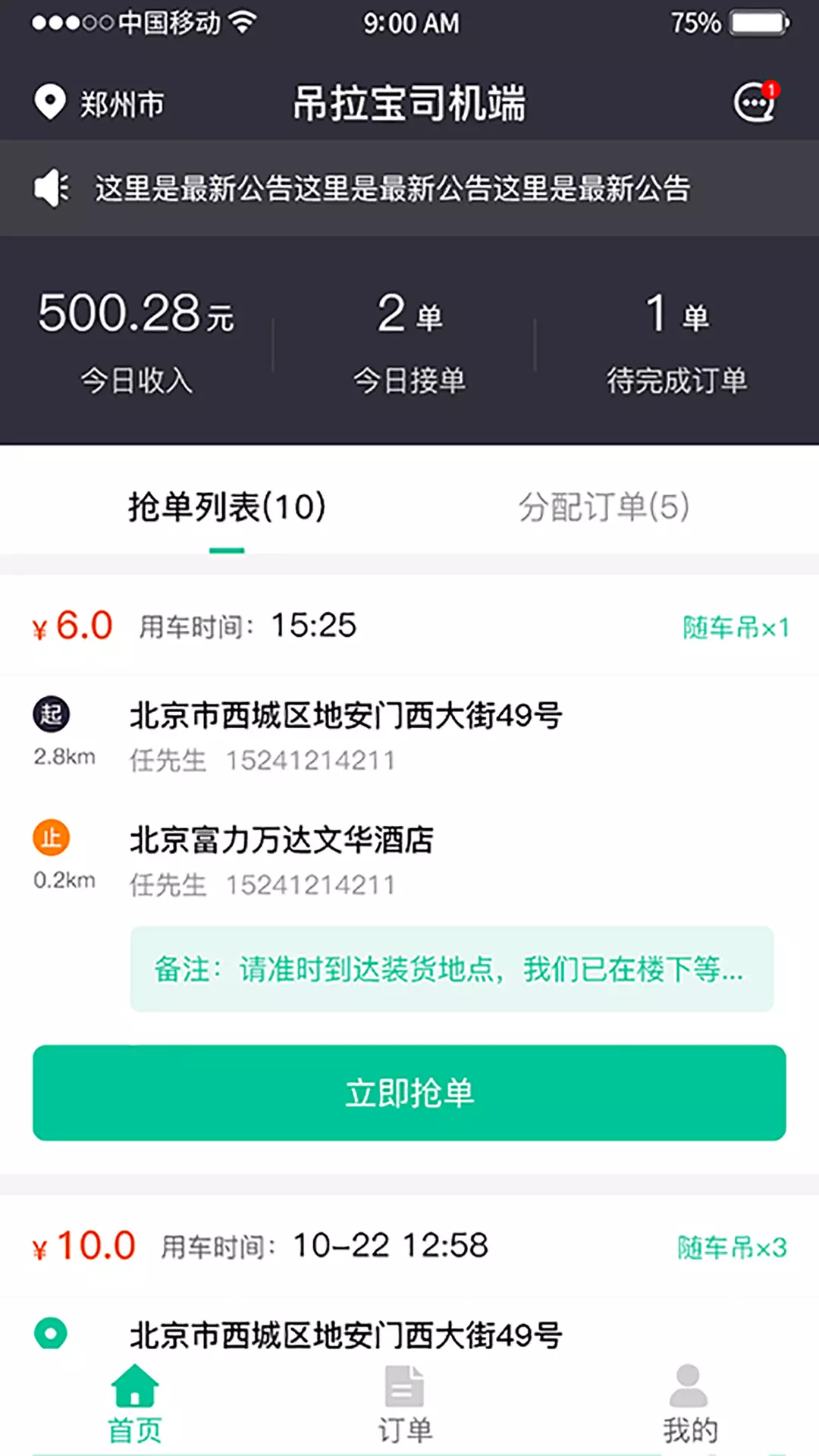Screen dimensions: 819x1456
Task: Tap 立即抢单 to grab the order
Action: click(x=409, y=1093)
